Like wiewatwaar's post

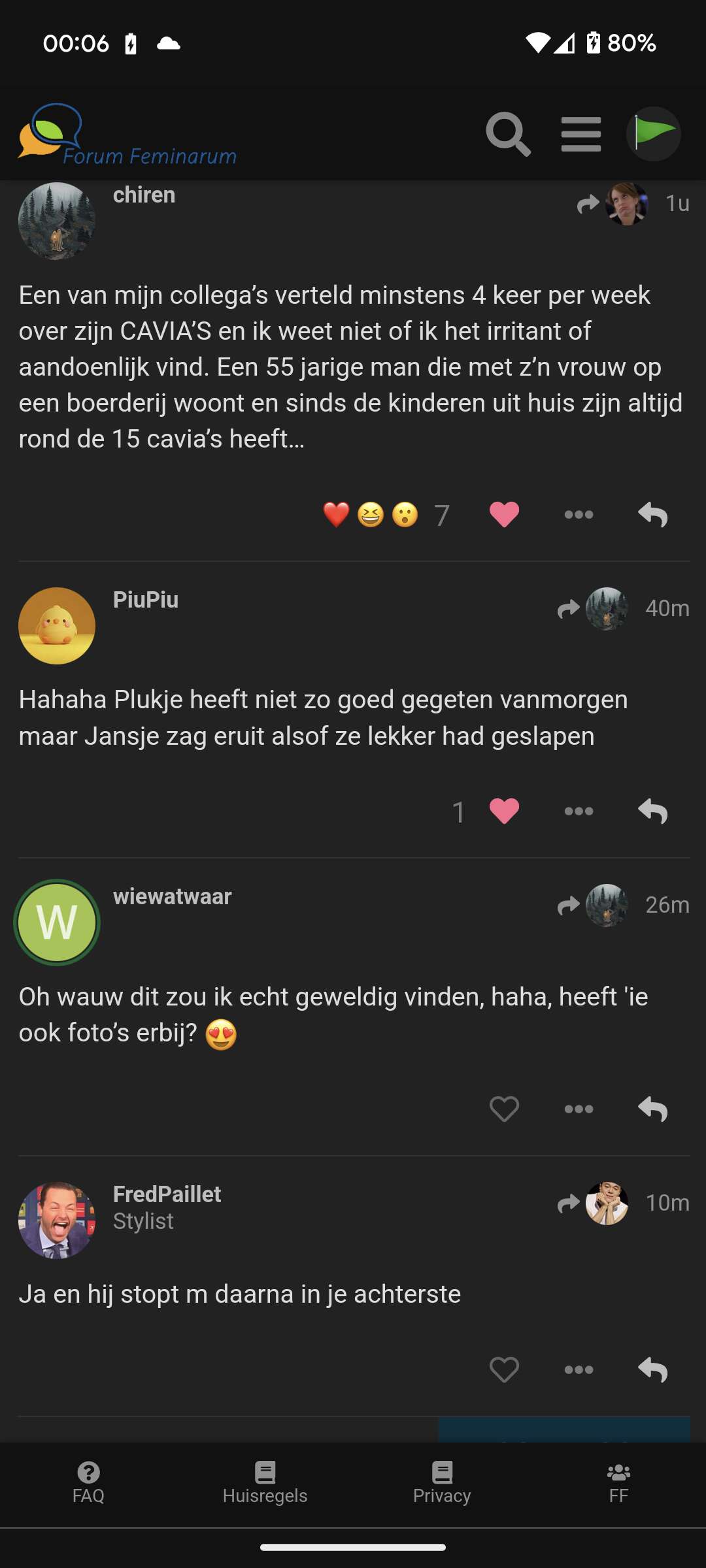(x=504, y=1109)
